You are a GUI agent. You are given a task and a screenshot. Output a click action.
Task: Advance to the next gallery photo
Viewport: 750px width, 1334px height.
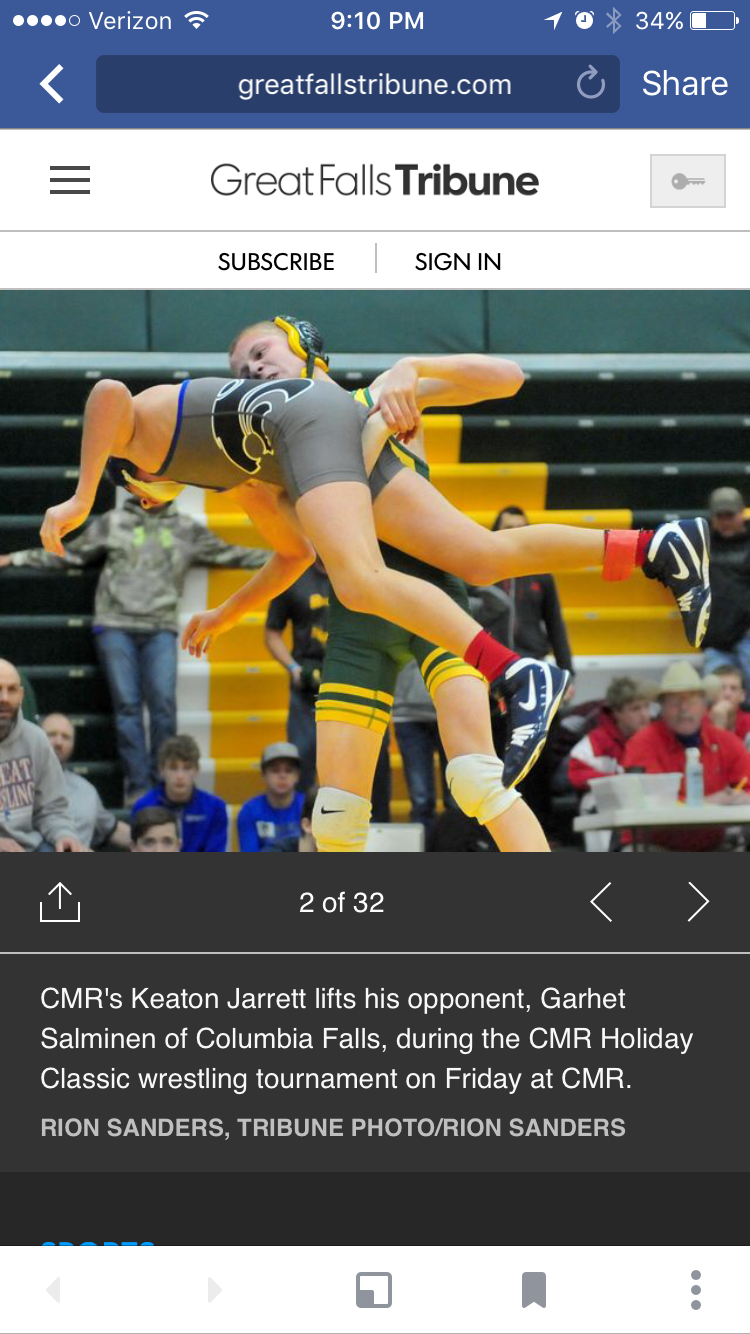(x=698, y=902)
